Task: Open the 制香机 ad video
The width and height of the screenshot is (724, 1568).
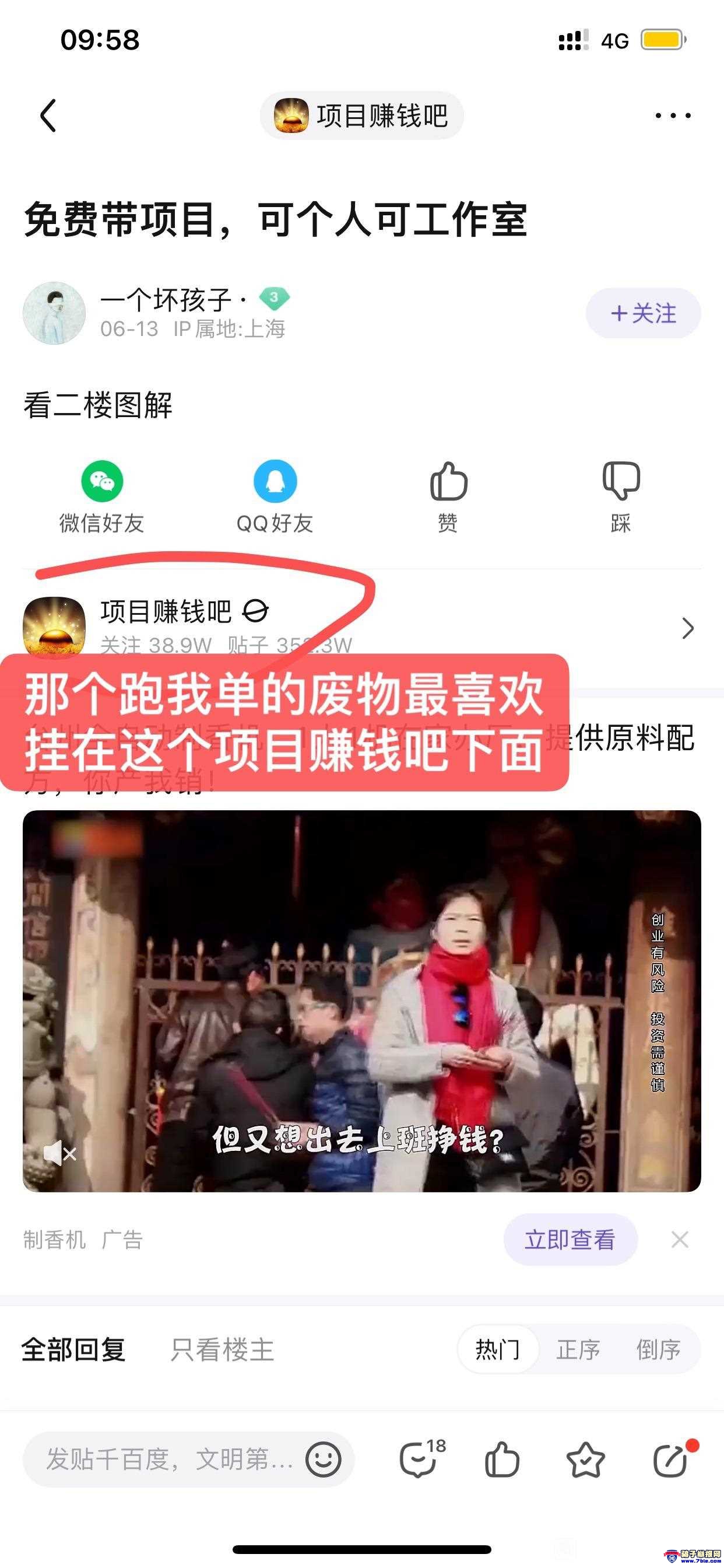Action: pyautogui.click(x=361, y=1000)
